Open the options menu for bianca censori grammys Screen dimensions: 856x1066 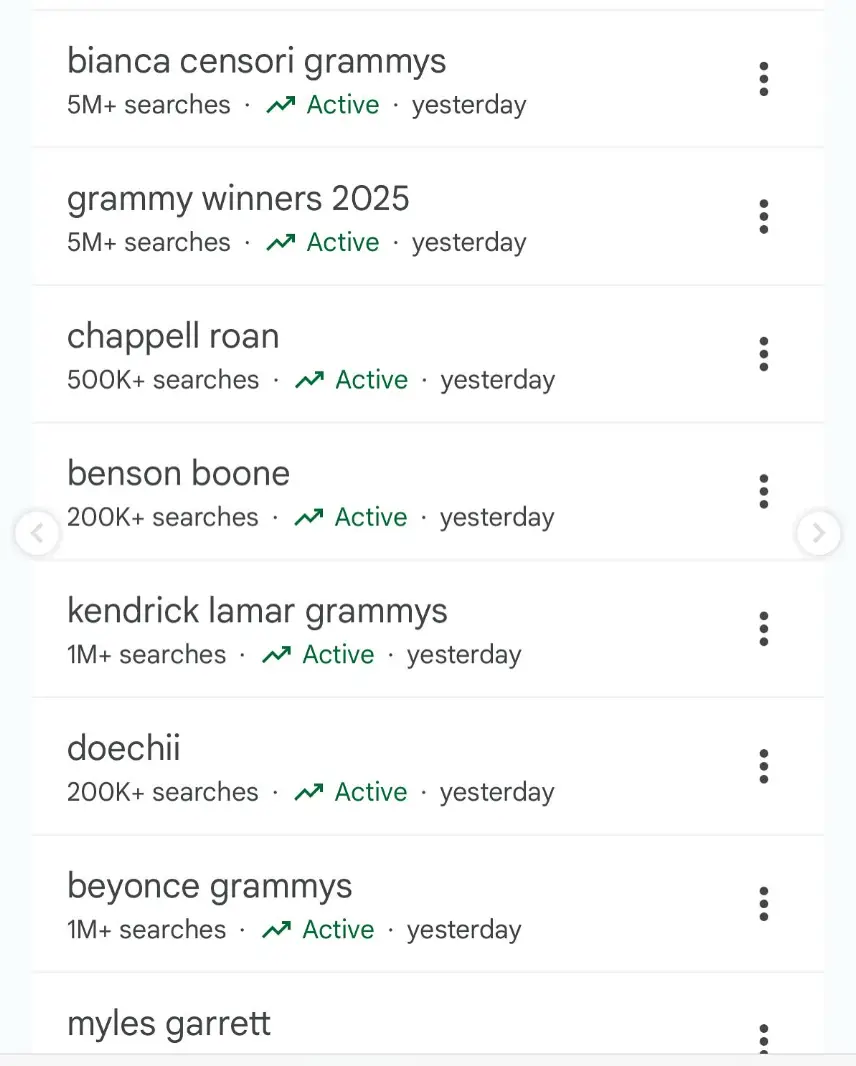[x=763, y=79]
